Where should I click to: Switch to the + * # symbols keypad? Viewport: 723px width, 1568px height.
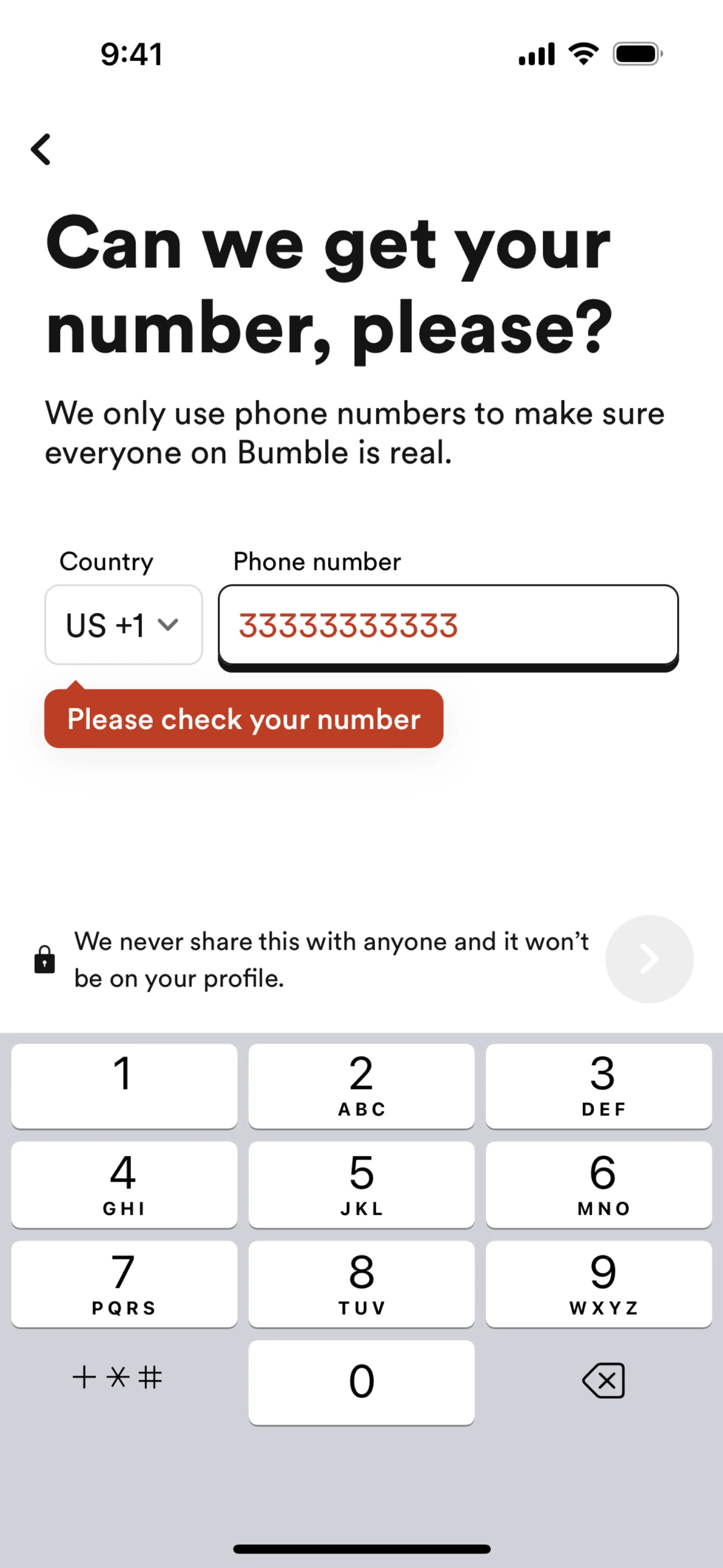(117, 1377)
